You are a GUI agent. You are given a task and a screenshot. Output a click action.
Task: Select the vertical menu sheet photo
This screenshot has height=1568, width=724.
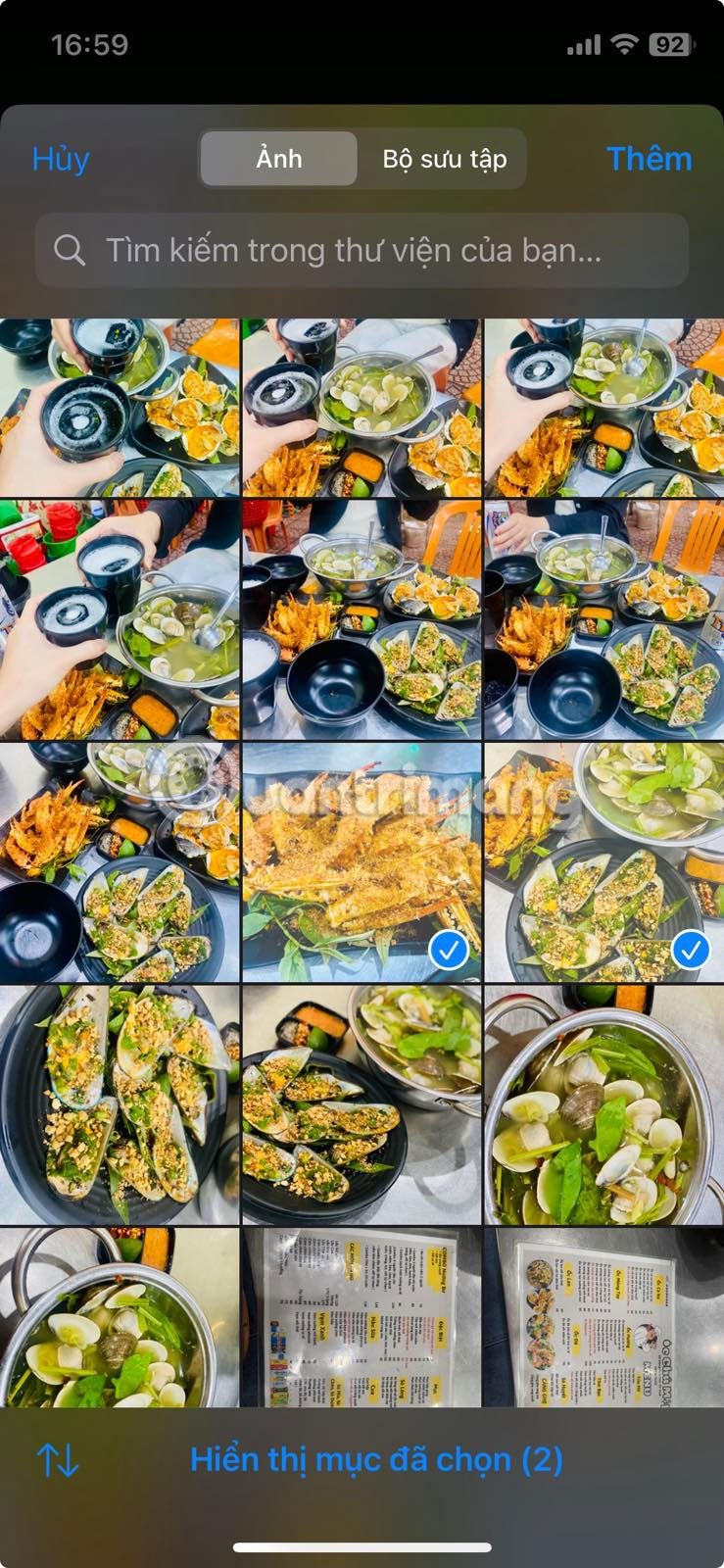[x=362, y=1318]
